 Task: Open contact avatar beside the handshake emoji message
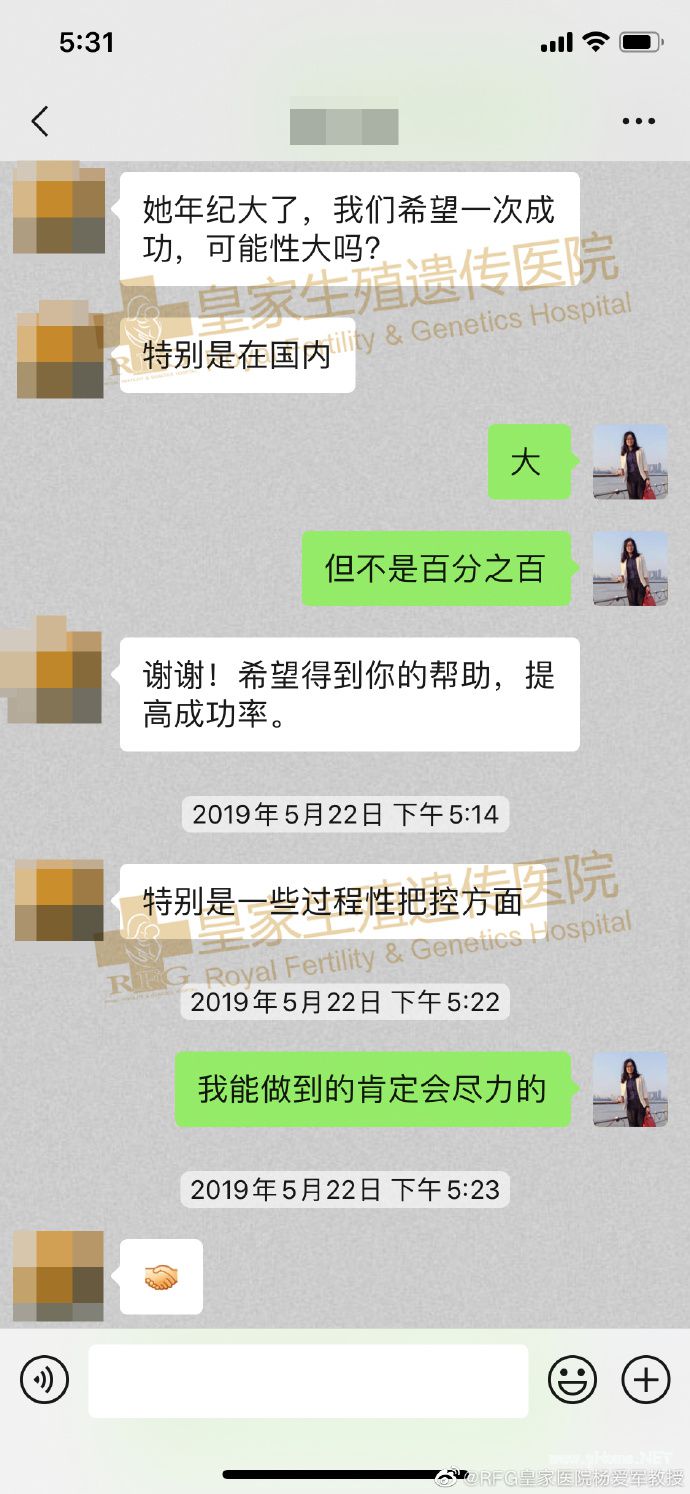pos(58,1275)
